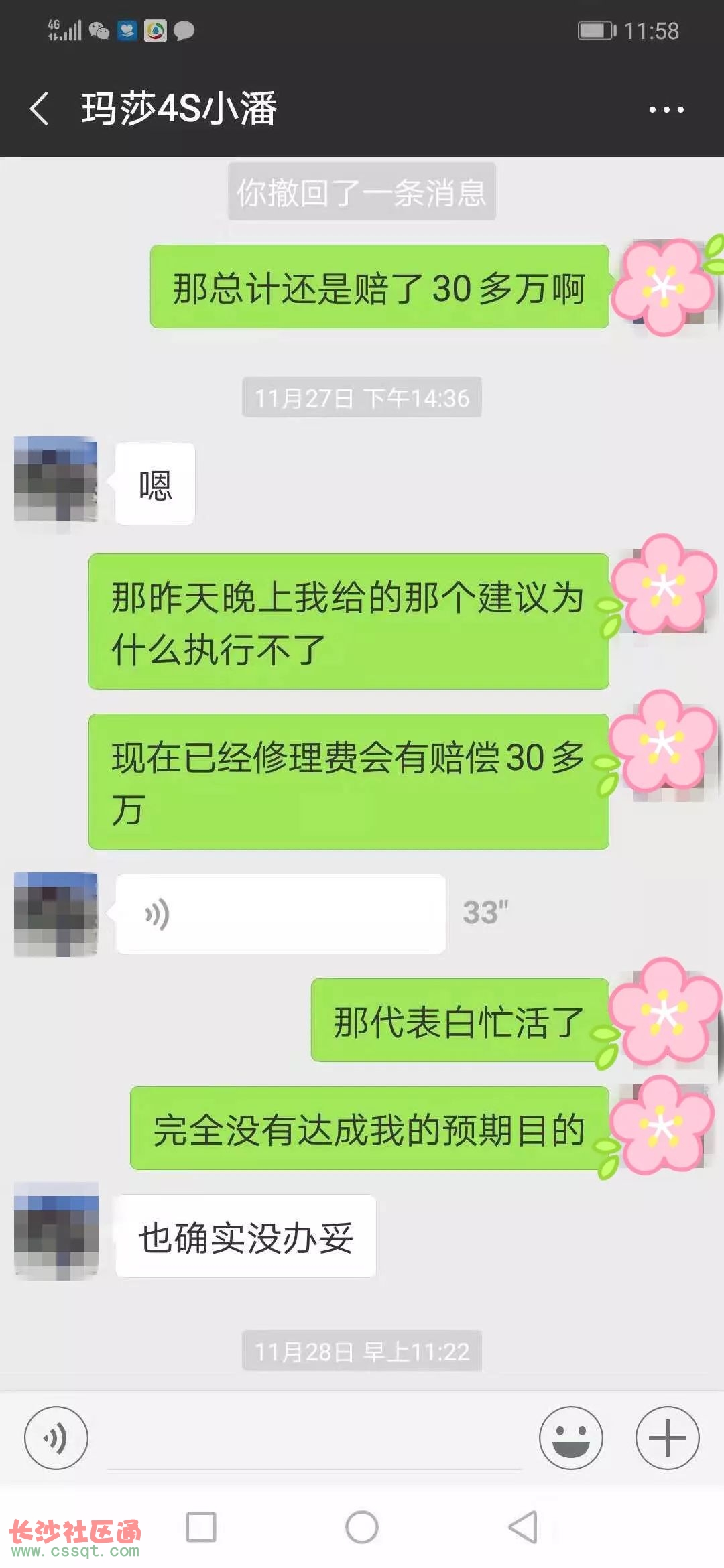Open contact's avatar beside 嗯 message
This screenshot has height=1568, width=724.
[x=56, y=479]
